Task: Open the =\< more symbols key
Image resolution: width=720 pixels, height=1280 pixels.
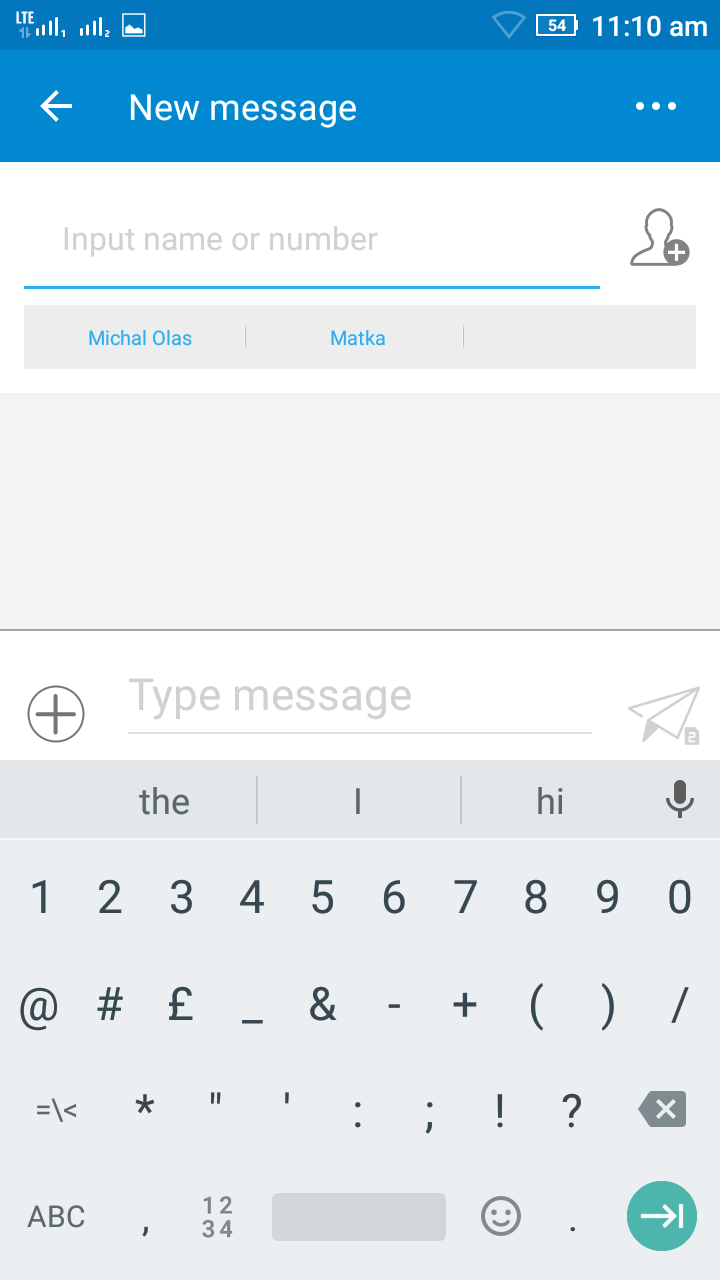Action: (57, 1109)
